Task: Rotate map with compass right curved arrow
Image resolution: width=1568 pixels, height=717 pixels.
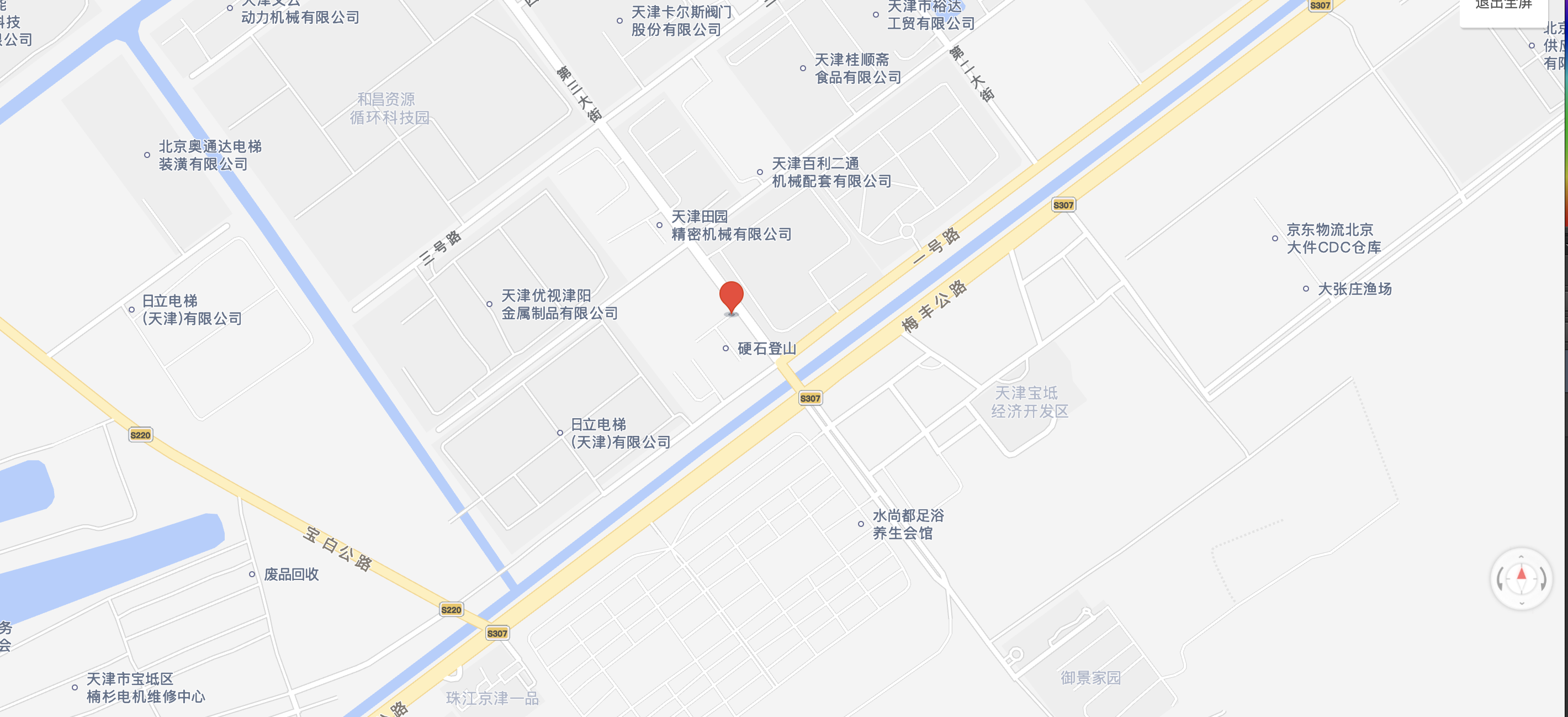Action: click(1543, 579)
